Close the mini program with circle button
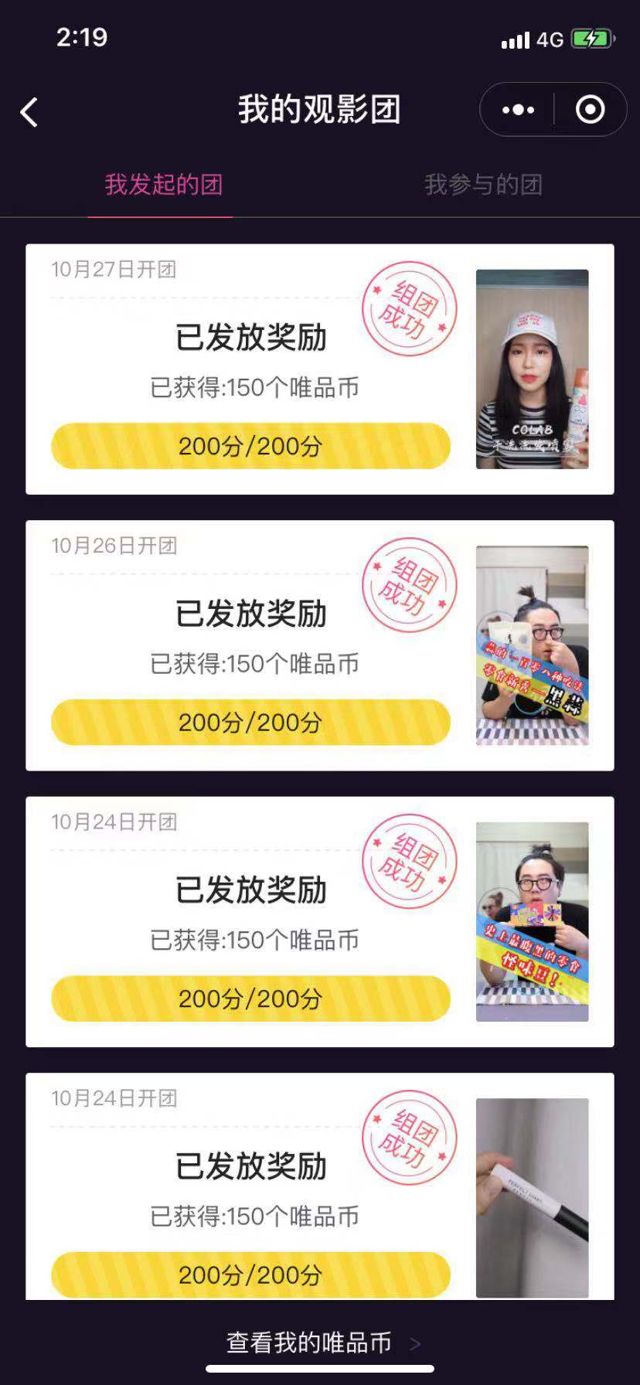Screen dimensions: 640x1385 coord(590,110)
